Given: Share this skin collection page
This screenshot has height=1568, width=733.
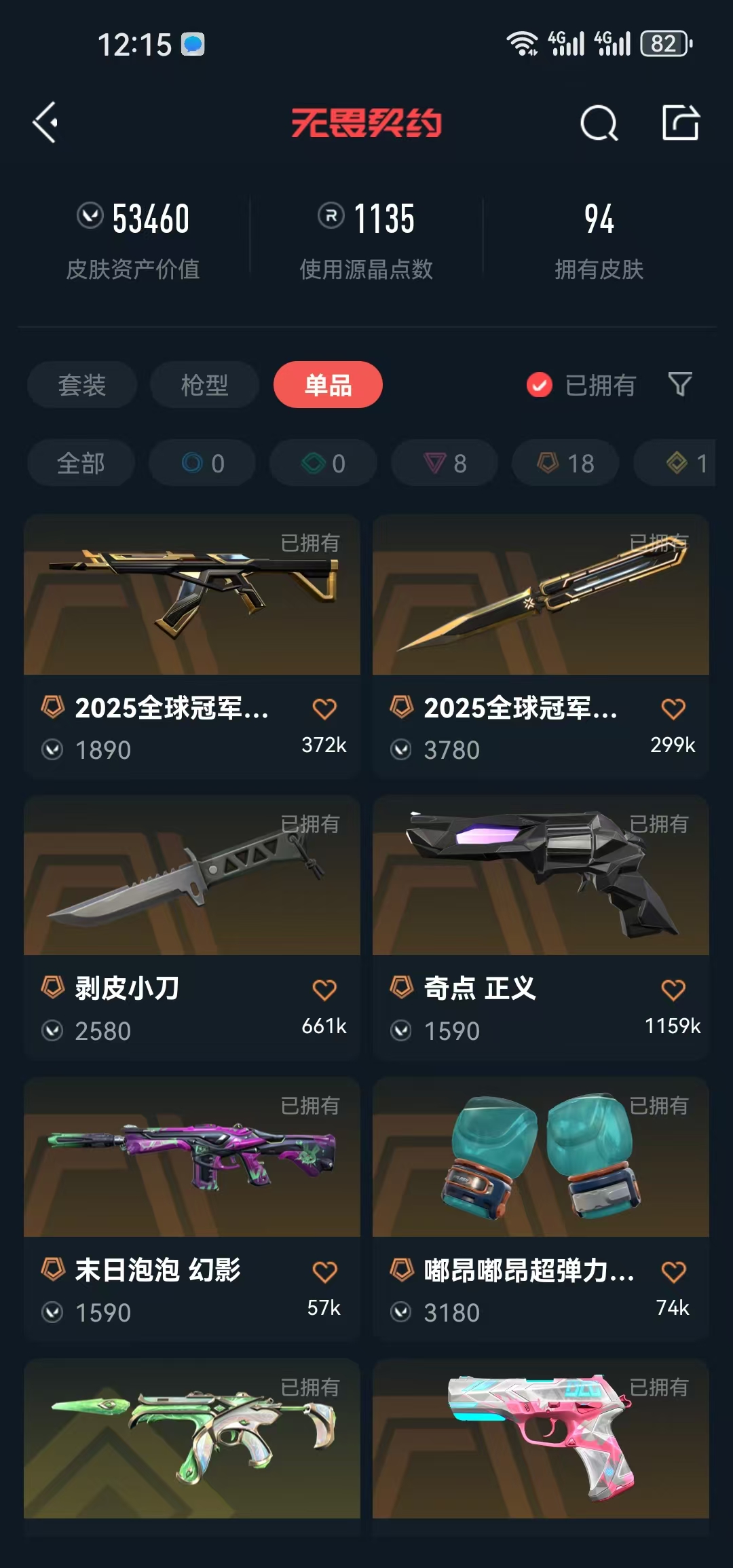Looking at the screenshot, I should tap(680, 123).
